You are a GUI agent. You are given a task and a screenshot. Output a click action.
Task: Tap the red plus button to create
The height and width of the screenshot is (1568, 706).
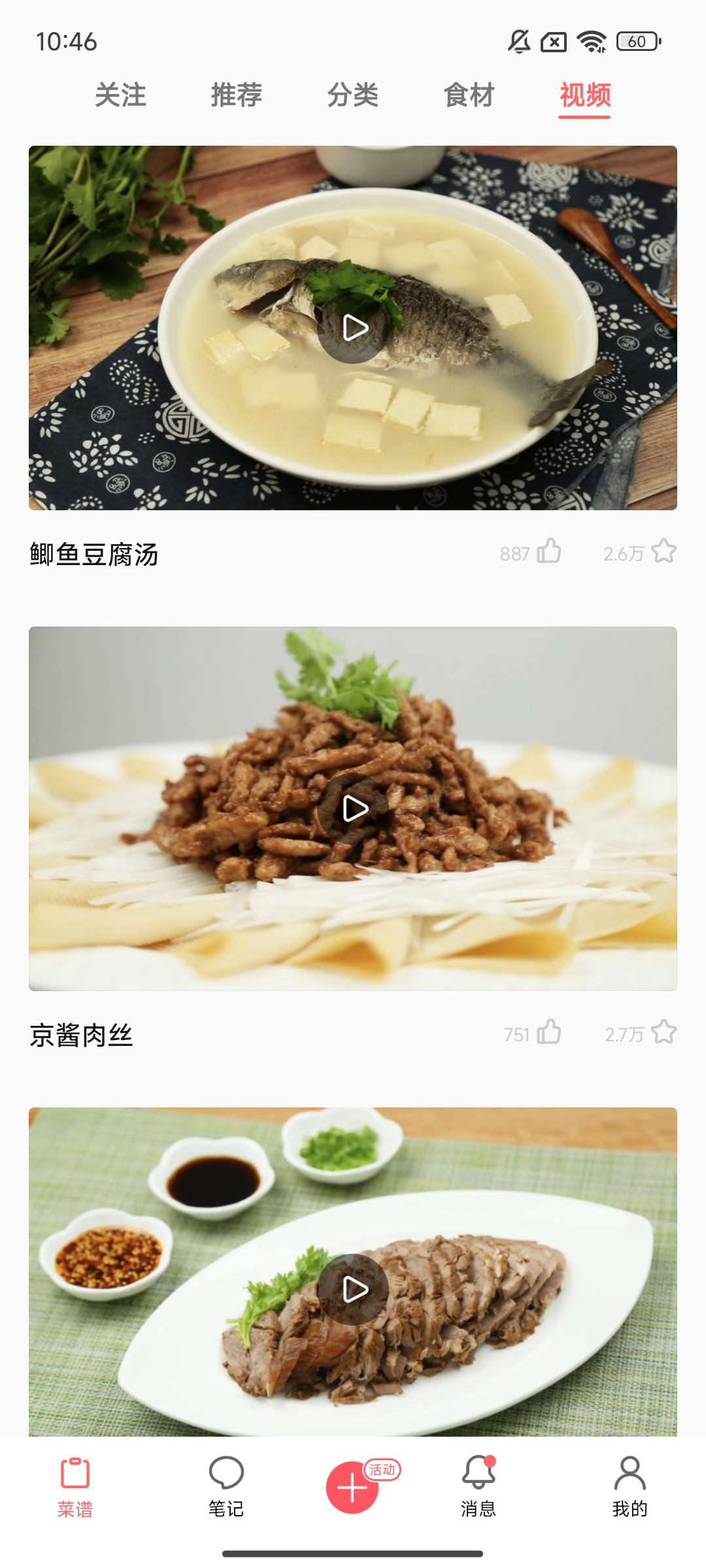(x=352, y=1488)
